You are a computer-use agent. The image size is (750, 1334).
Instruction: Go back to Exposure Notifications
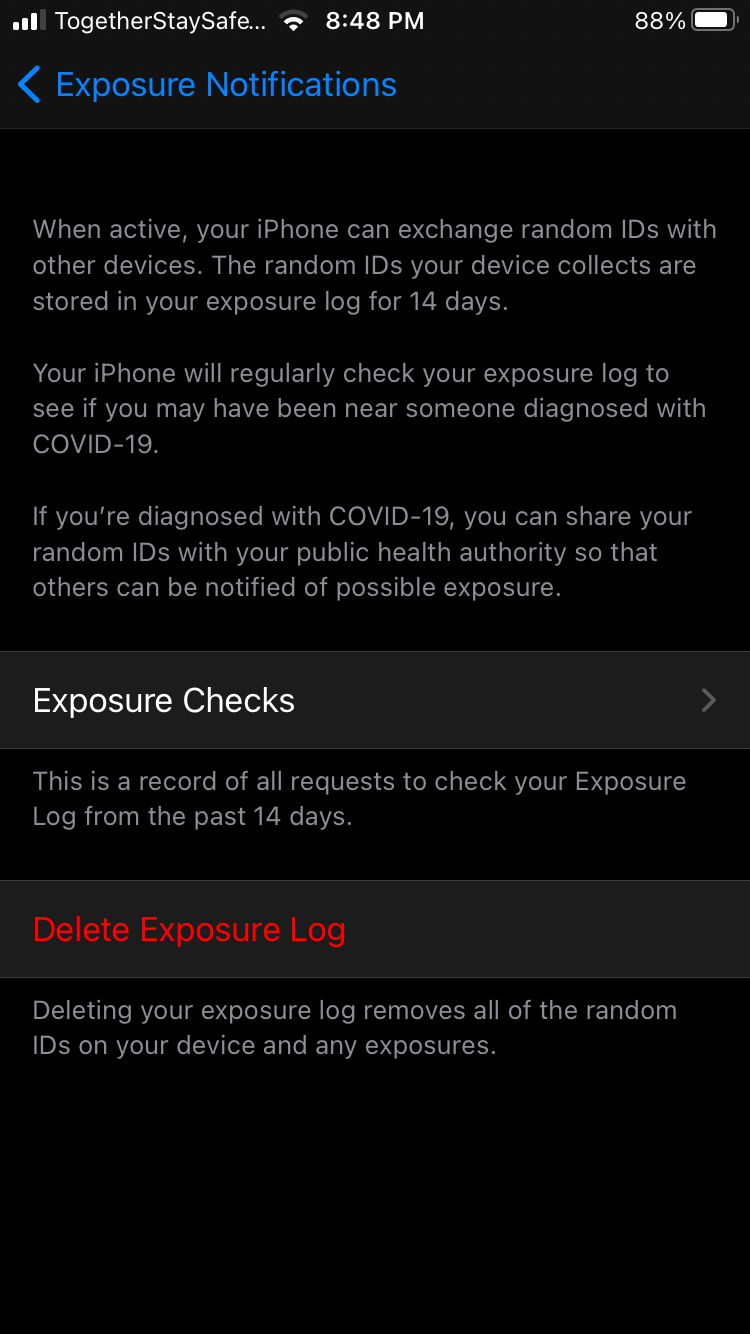(x=207, y=85)
